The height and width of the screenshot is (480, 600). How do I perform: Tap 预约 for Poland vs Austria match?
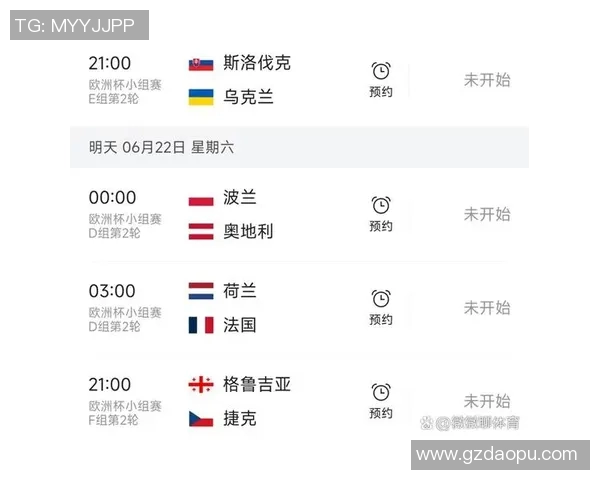381,213
